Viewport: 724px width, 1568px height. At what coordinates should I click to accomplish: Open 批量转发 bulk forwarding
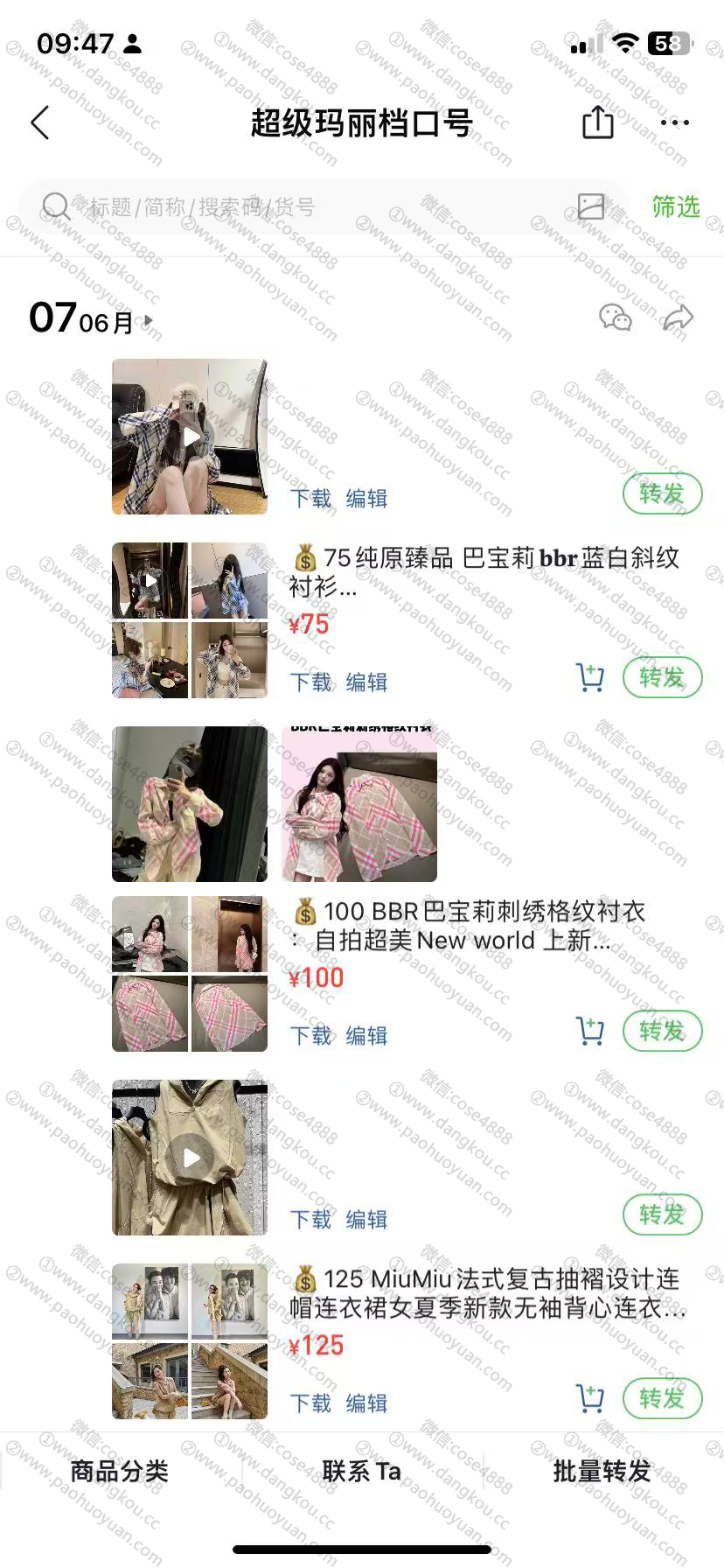click(x=602, y=1471)
